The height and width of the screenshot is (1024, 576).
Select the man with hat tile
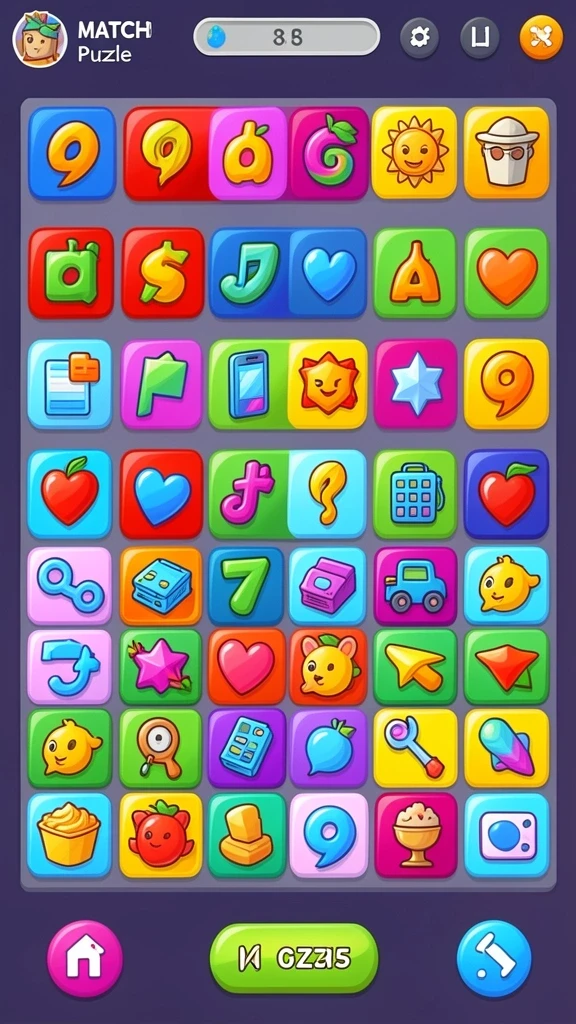click(506, 153)
